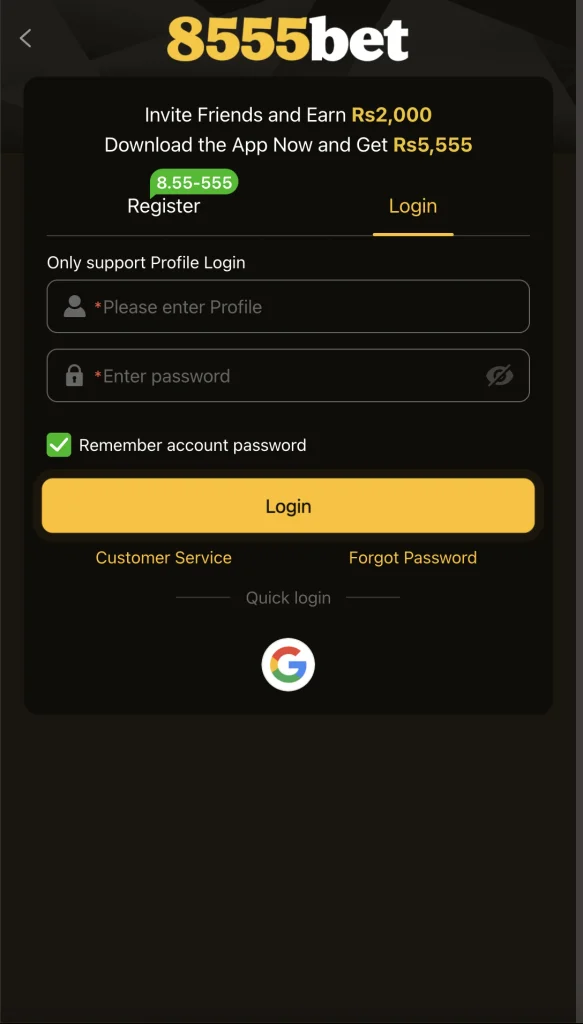583x1024 pixels.
Task: Focus the Please enter Profile field
Action: 288,306
